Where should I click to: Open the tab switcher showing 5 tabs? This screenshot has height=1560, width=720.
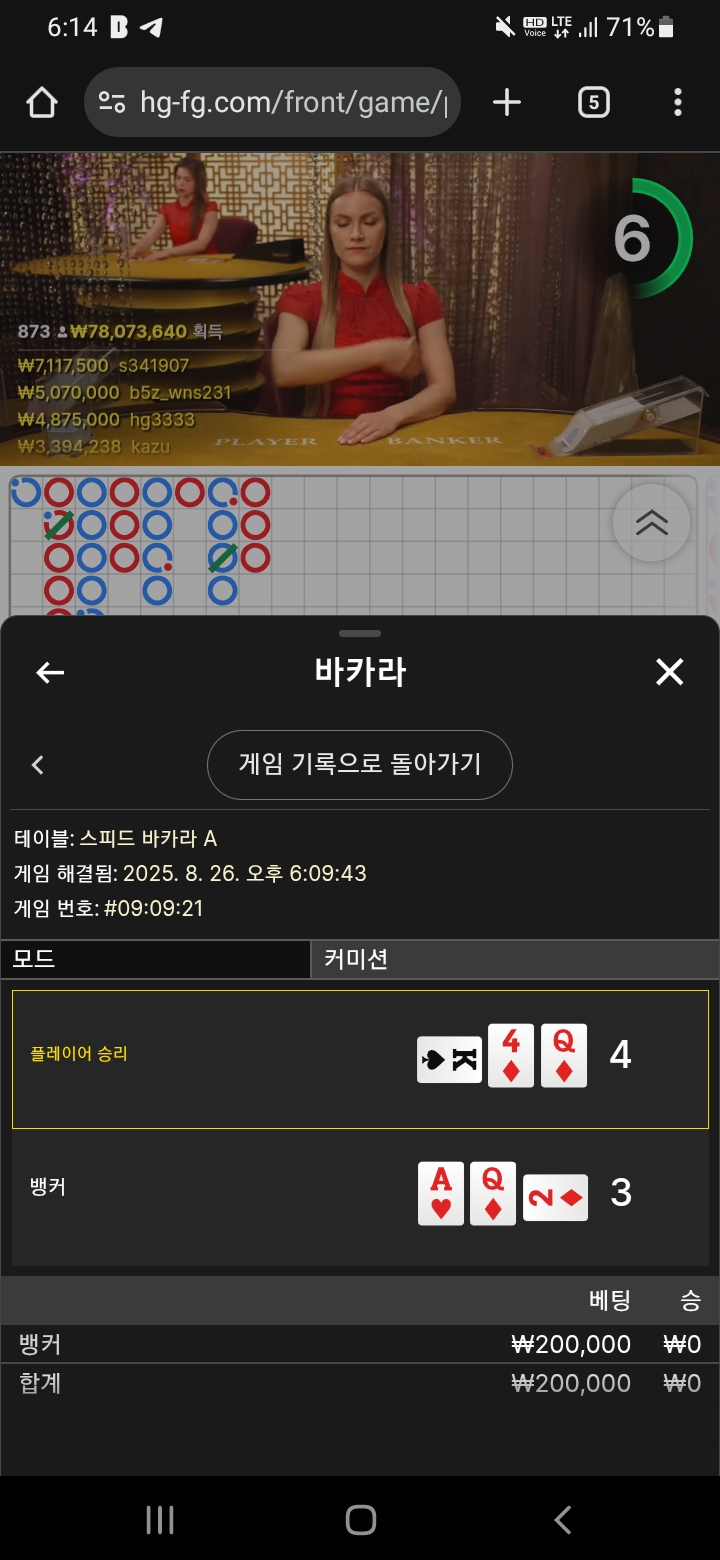[593, 102]
